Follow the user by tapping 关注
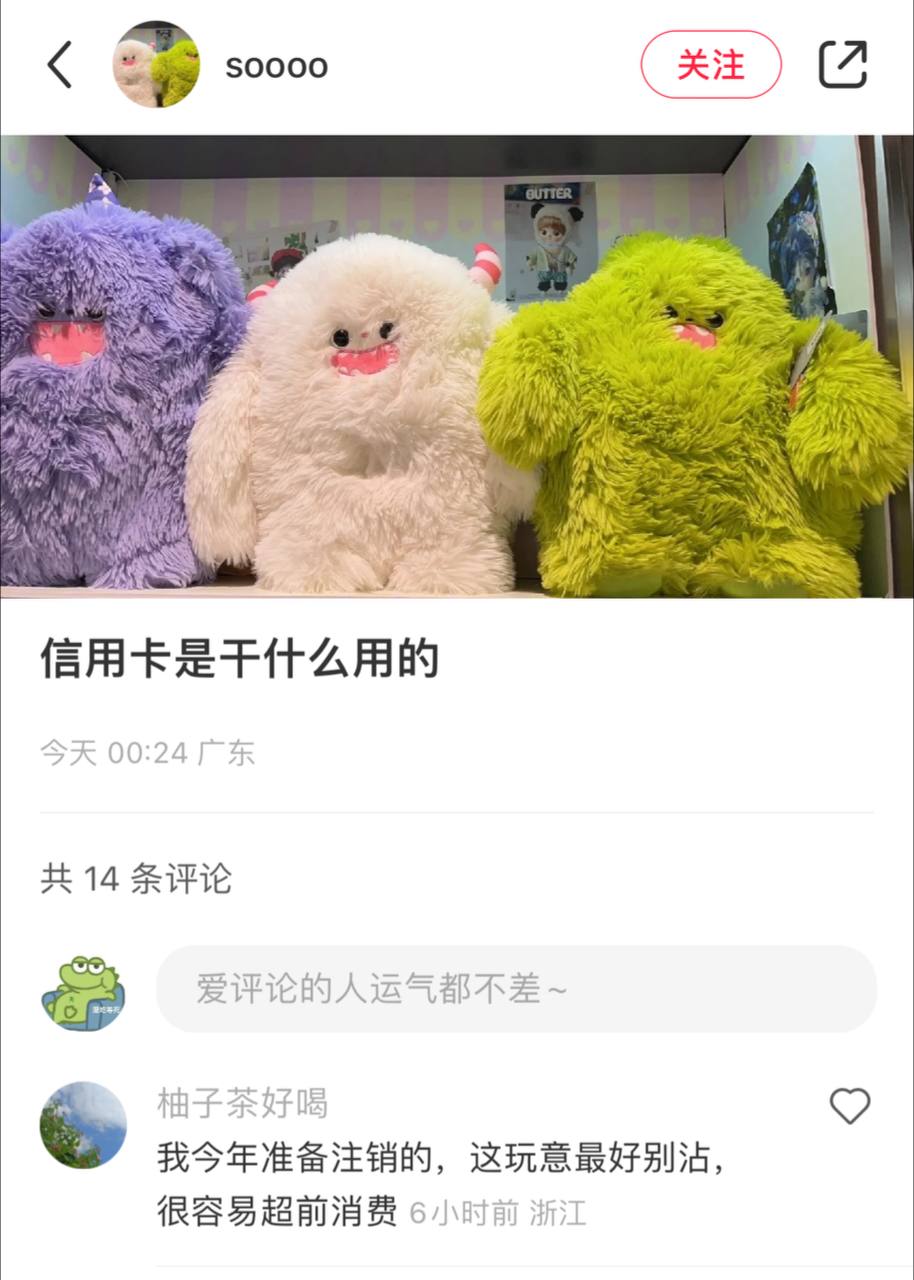 (711, 63)
